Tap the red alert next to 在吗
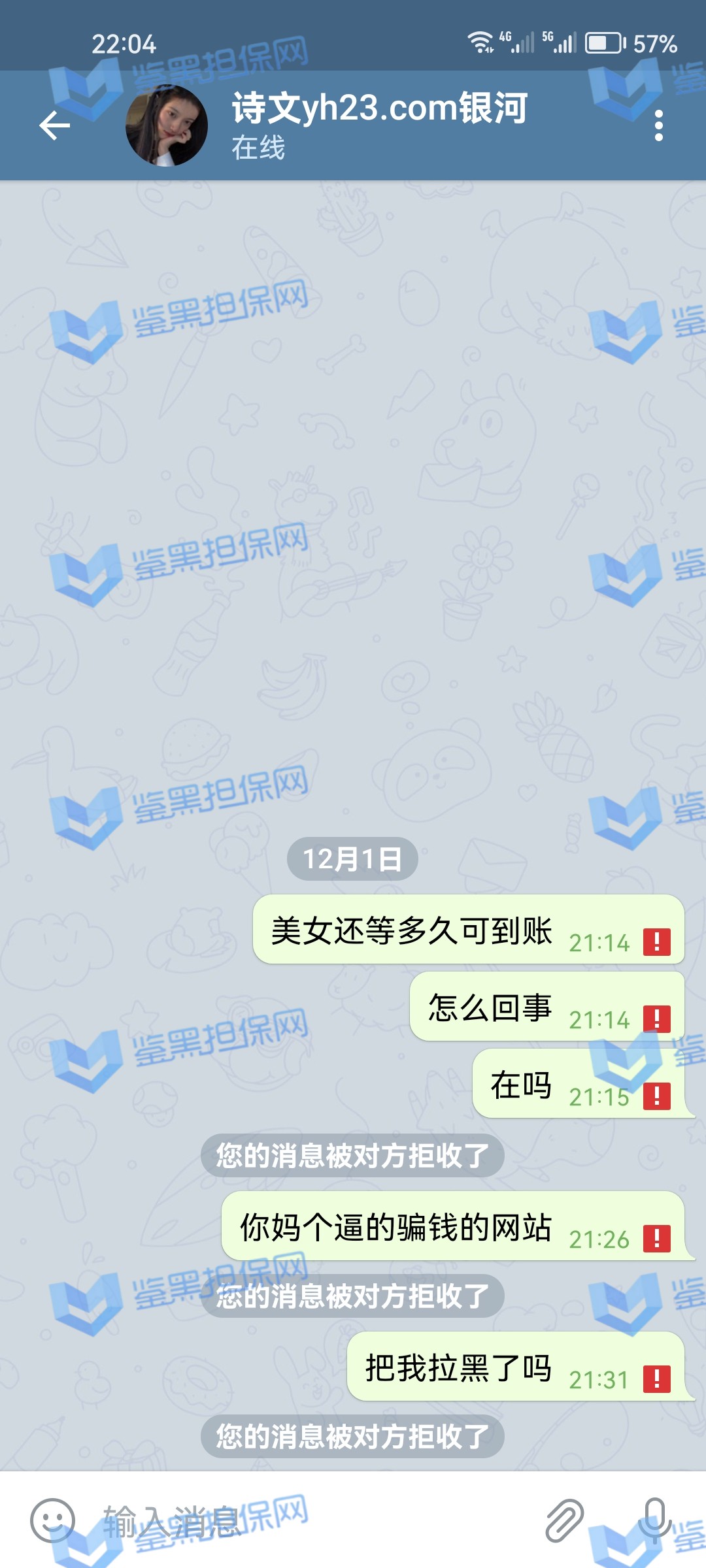 pos(657,1096)
